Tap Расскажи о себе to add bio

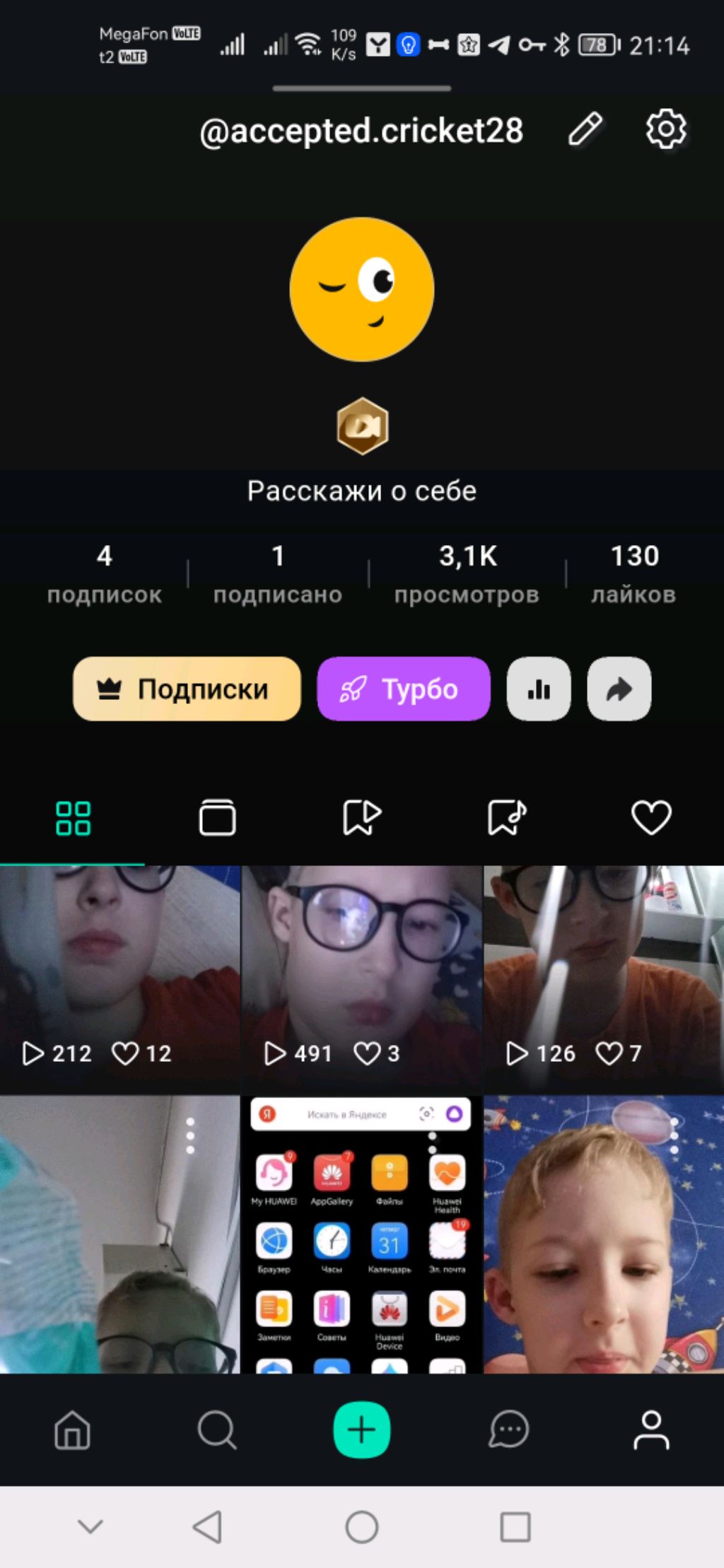[362, 491]
